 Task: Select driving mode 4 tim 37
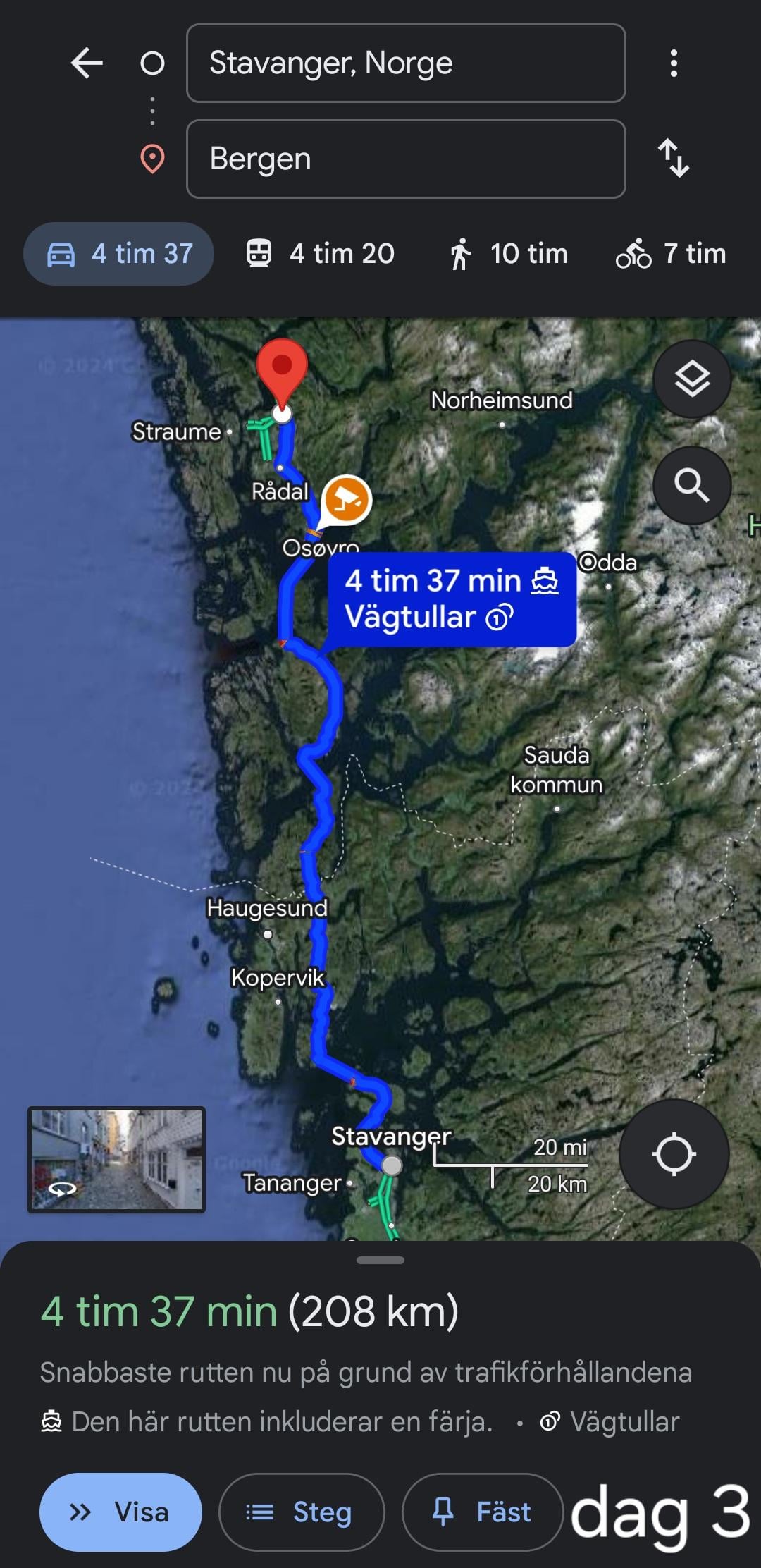point(118,254)
